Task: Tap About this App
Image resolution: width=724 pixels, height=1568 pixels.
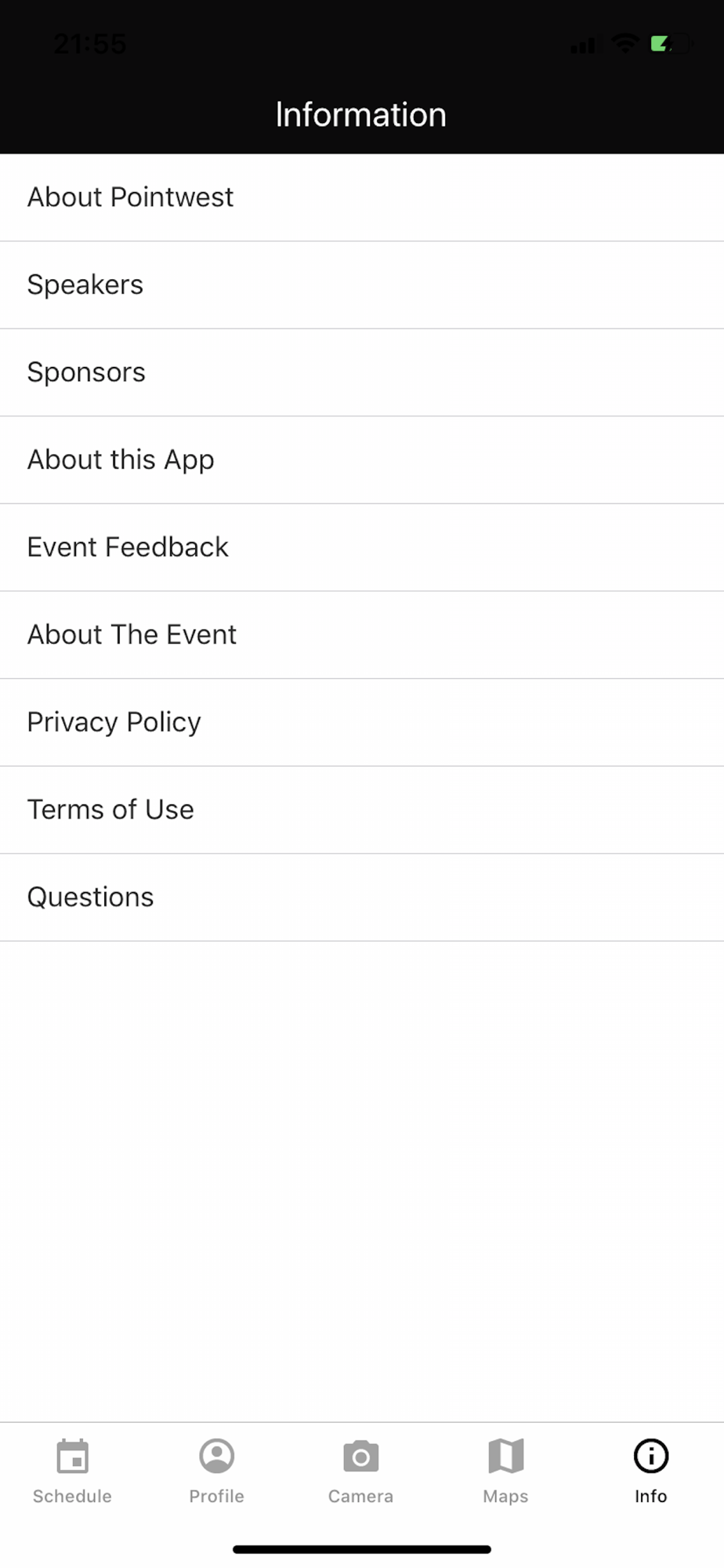Action: tap(362, 460)
